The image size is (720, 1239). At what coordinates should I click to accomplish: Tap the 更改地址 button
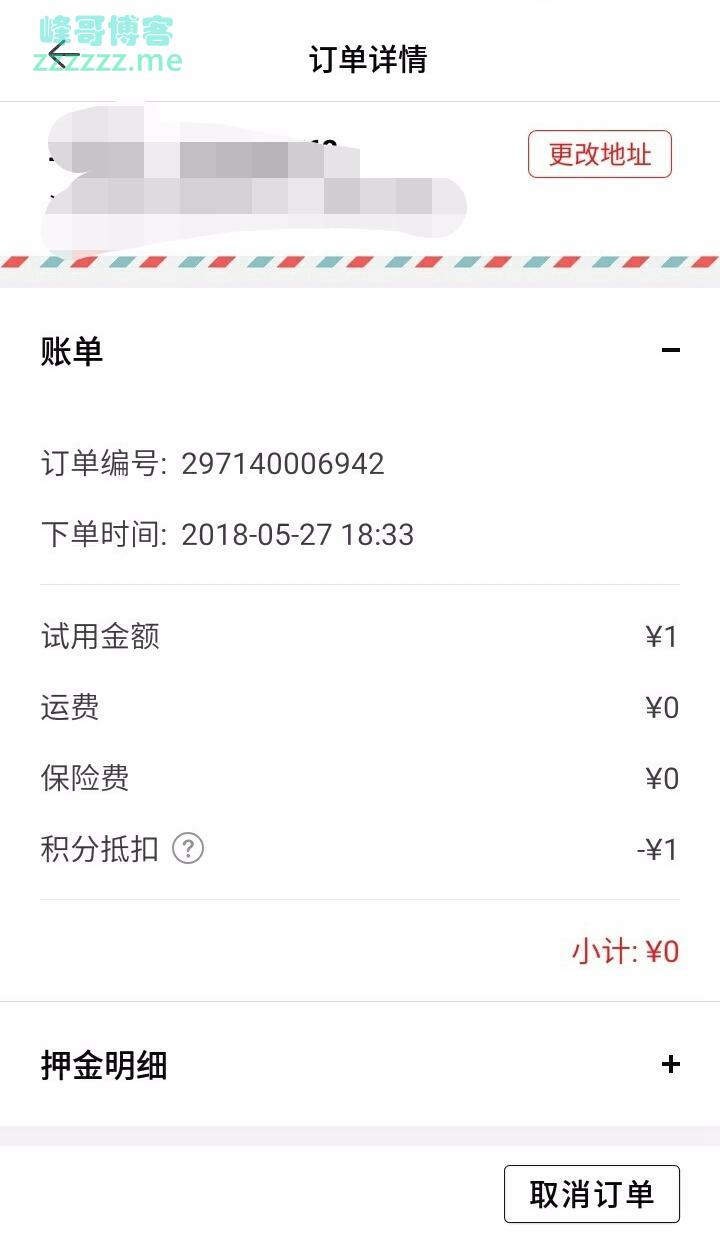pyautogui.click(x=599, y=155)
